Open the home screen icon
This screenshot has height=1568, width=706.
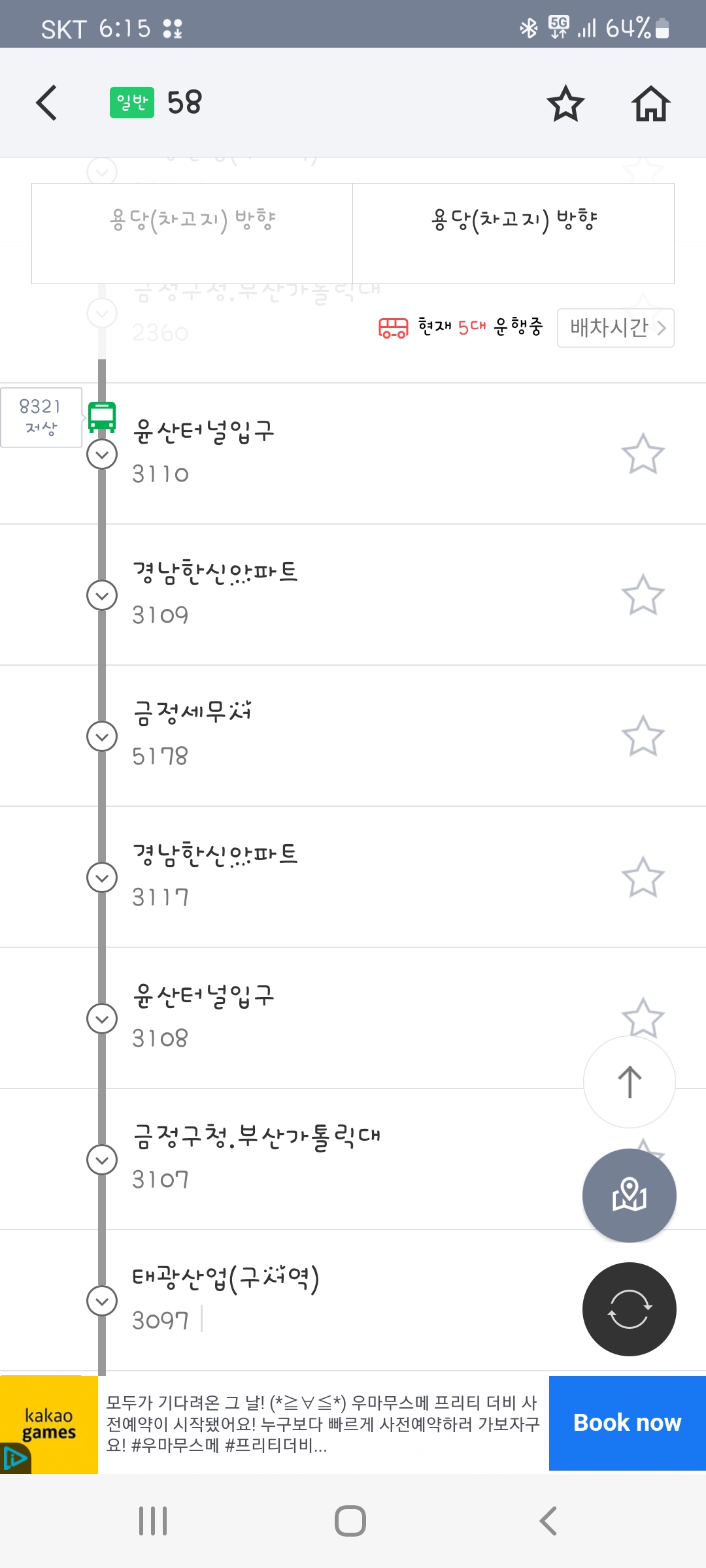pyautogui.click(x=651, y=103)
